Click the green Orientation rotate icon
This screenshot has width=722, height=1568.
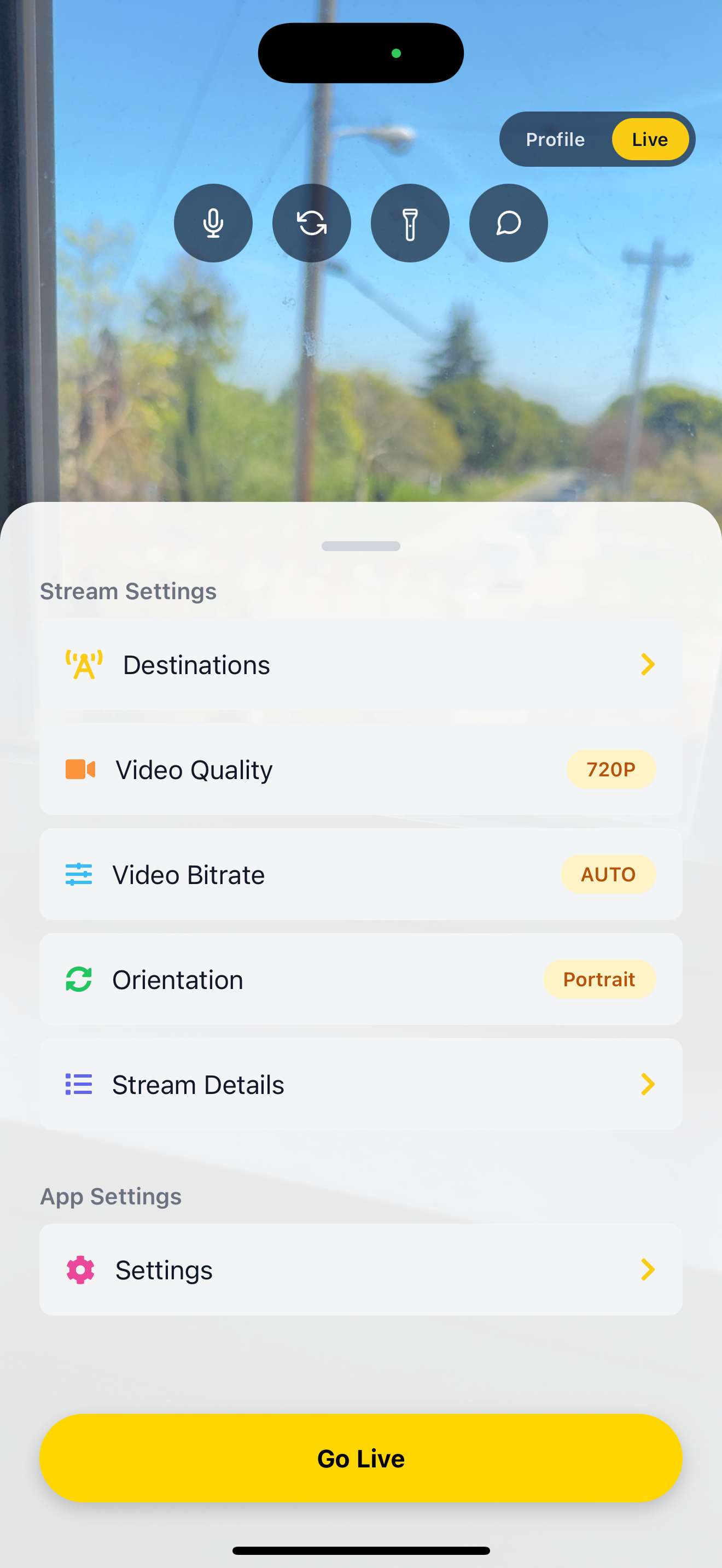click(x=78, y=979)
